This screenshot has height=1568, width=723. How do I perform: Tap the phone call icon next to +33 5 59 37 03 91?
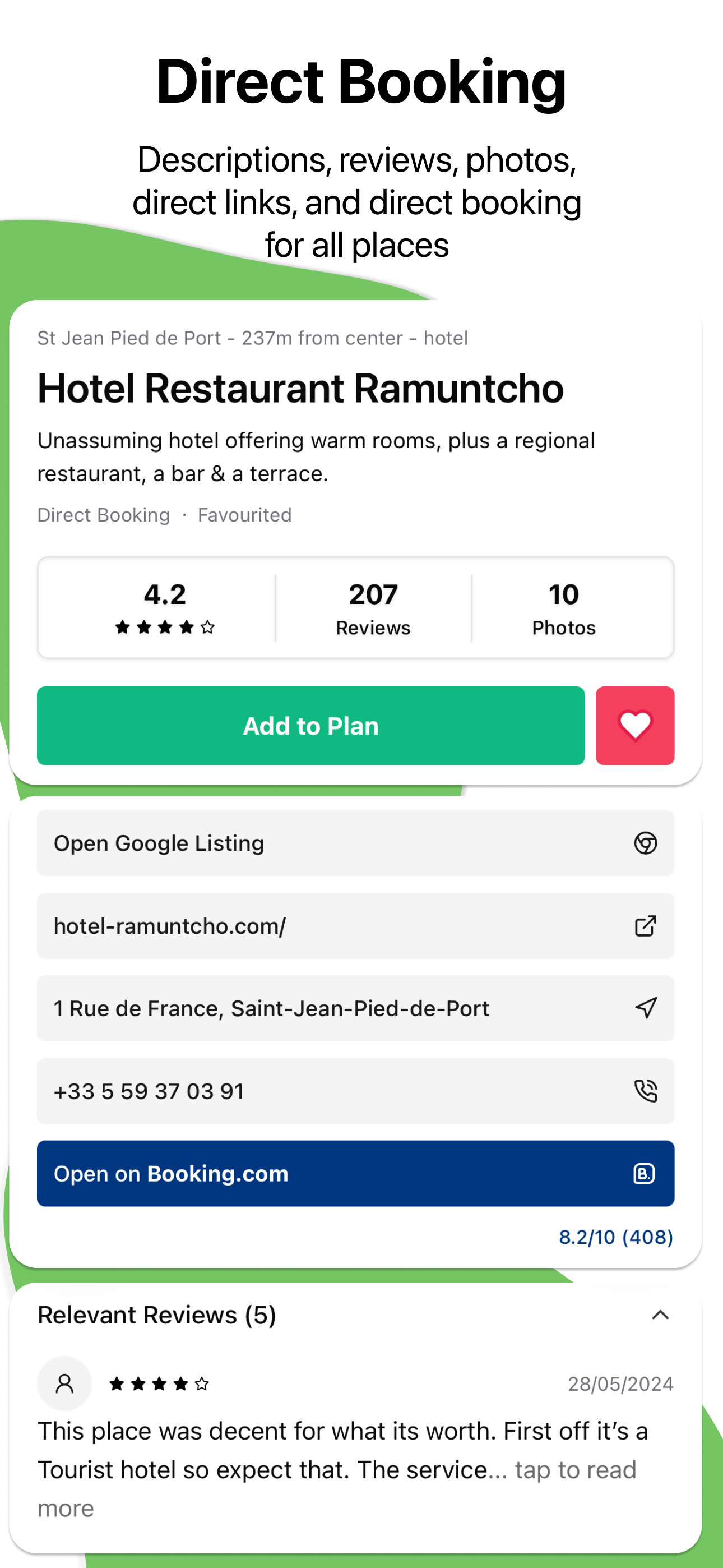point(646,1091)
